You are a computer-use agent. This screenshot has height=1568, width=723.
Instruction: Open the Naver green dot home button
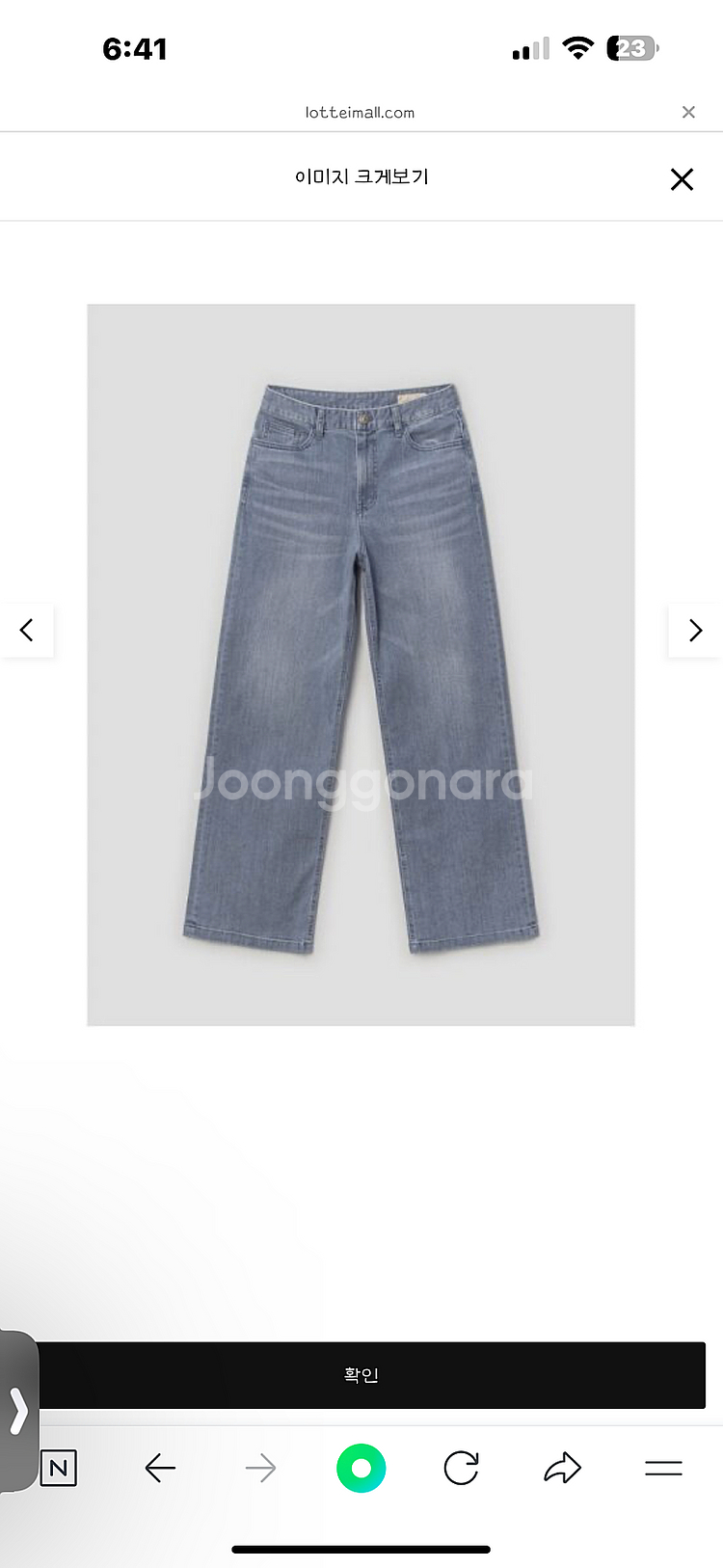coord(361,1469)
